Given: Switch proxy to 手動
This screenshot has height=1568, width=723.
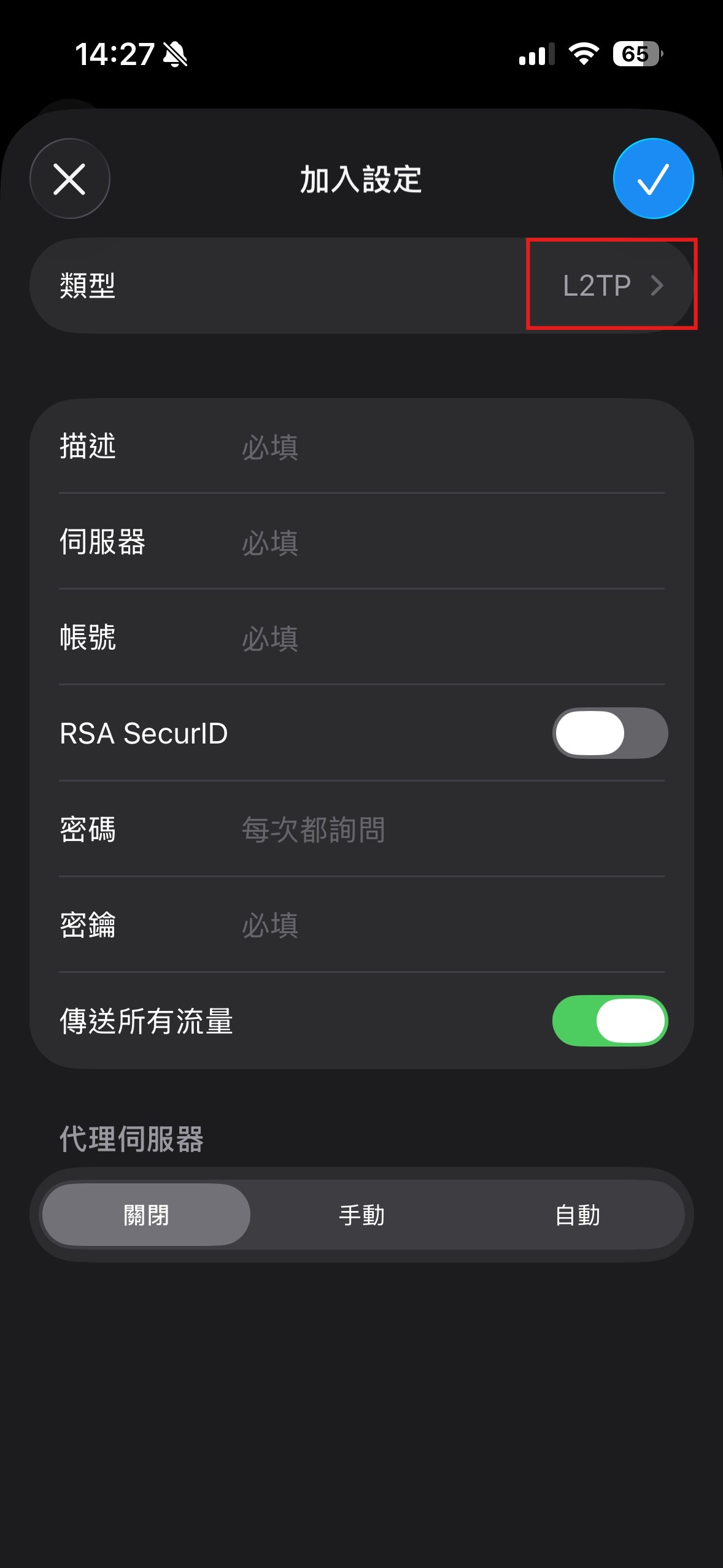Looking at the screenshot, I should [361, 1215].
